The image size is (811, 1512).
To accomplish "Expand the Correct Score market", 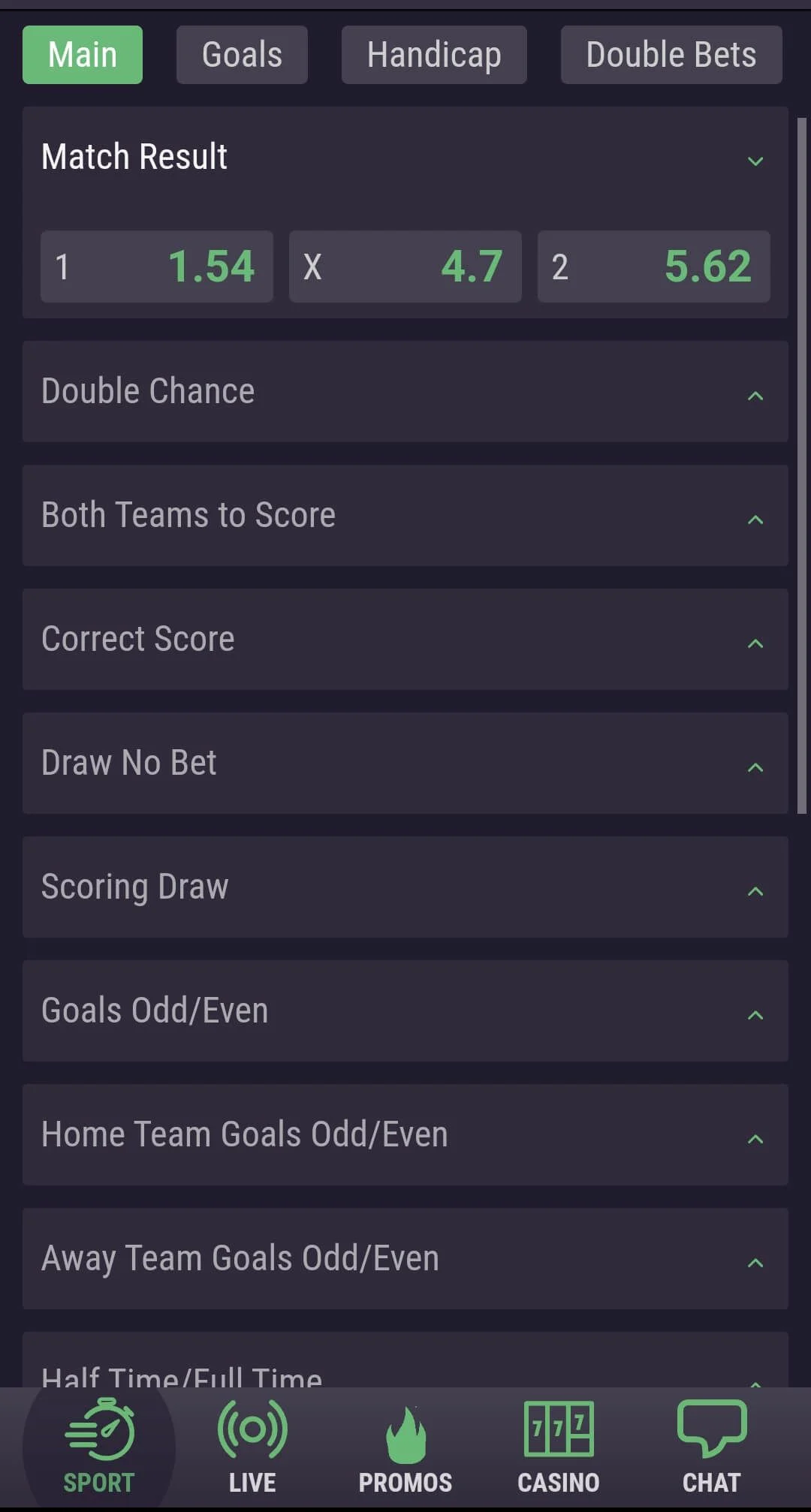I will (405, 640).
